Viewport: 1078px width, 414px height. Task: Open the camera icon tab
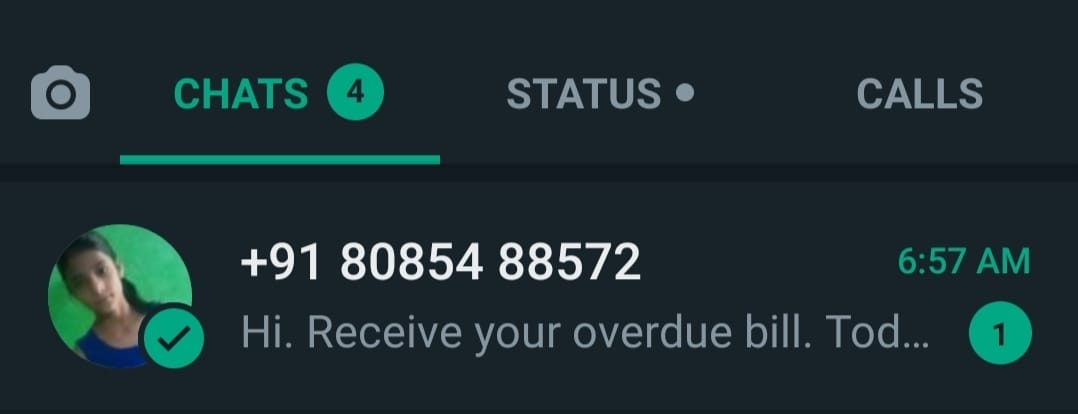61,94
